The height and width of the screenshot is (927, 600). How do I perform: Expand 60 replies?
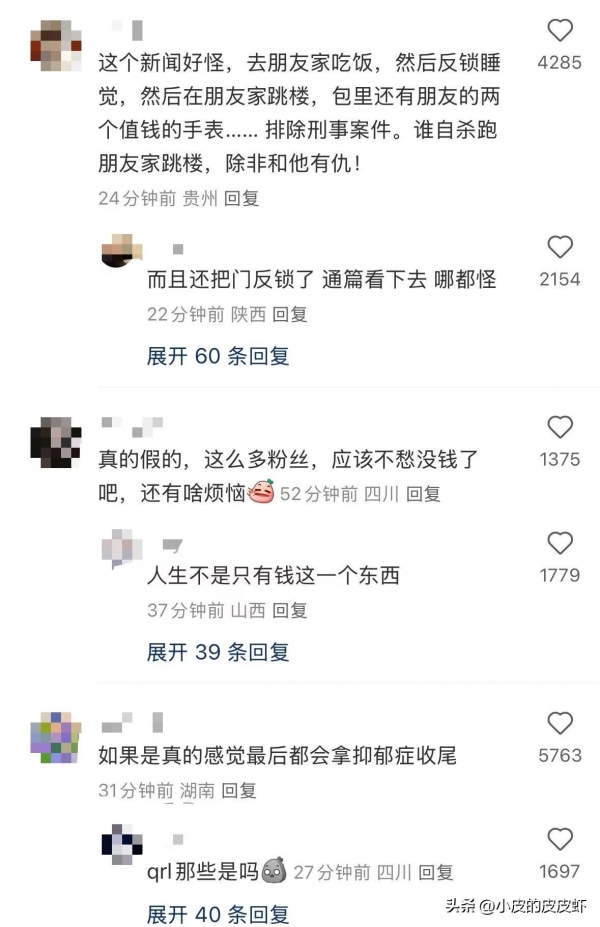point(218,355)
